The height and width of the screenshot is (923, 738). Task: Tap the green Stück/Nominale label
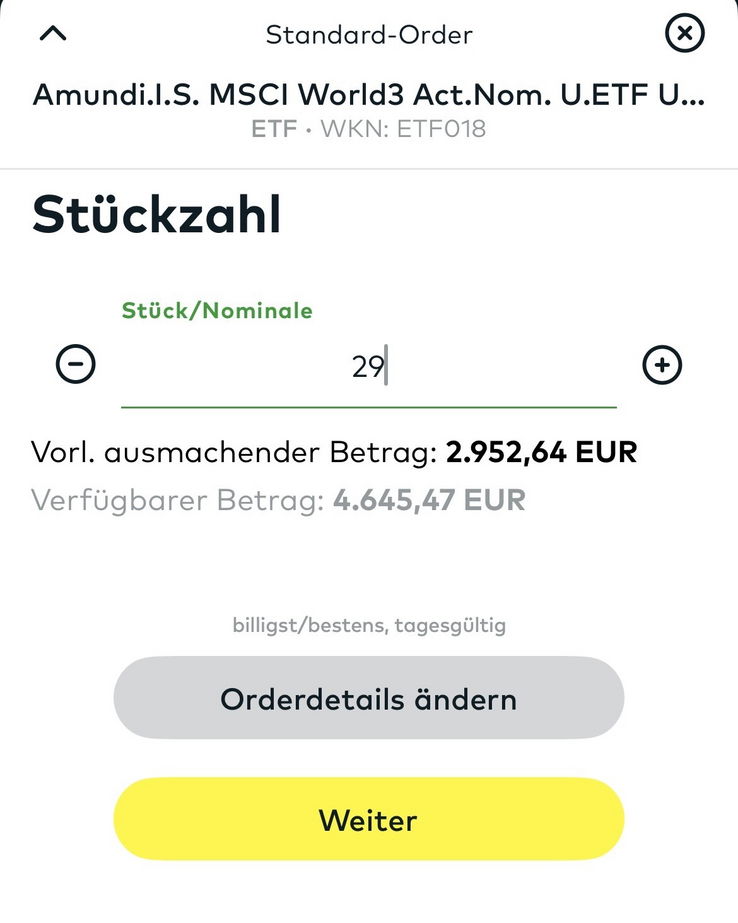tap(216, 310)
